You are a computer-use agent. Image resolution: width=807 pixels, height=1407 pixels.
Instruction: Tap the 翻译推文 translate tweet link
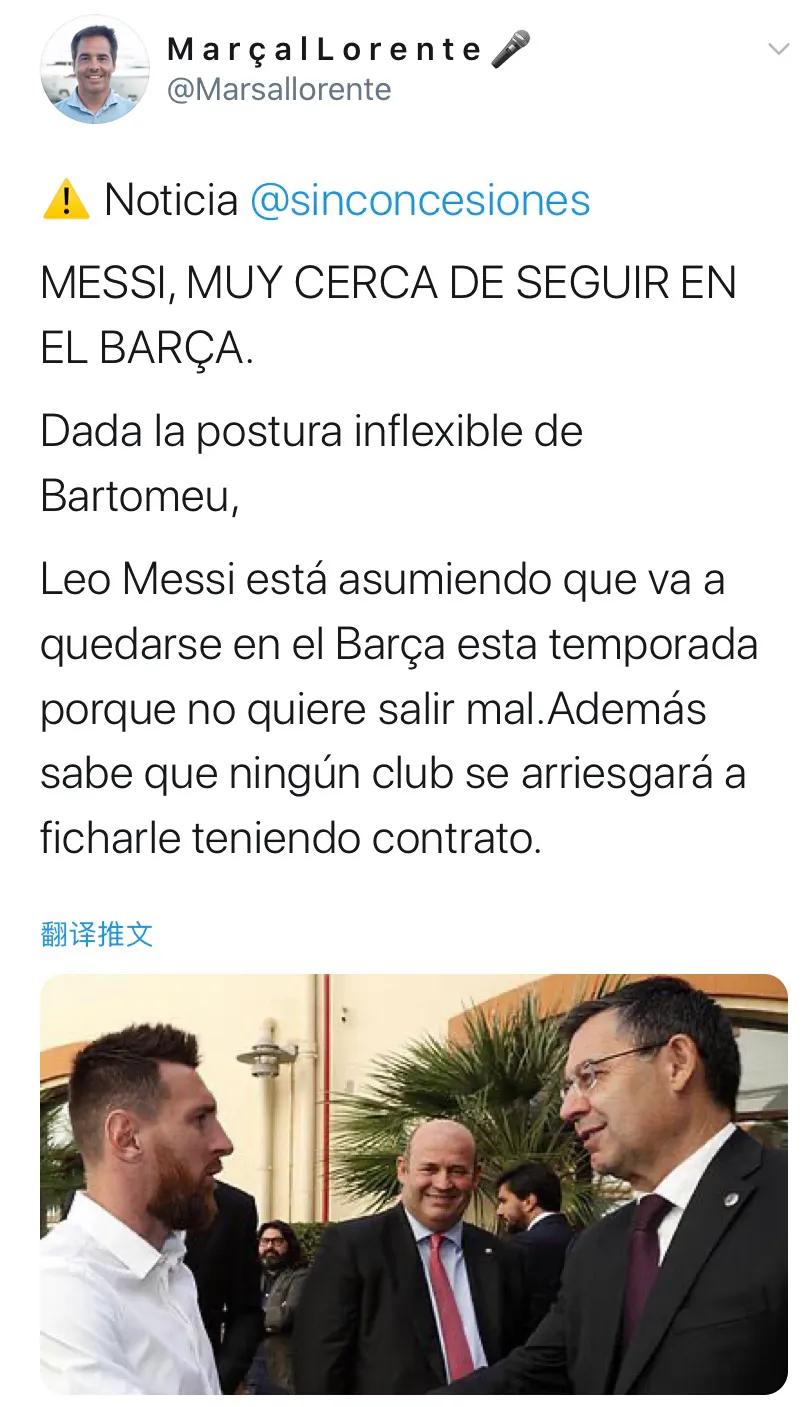(97, 934)
